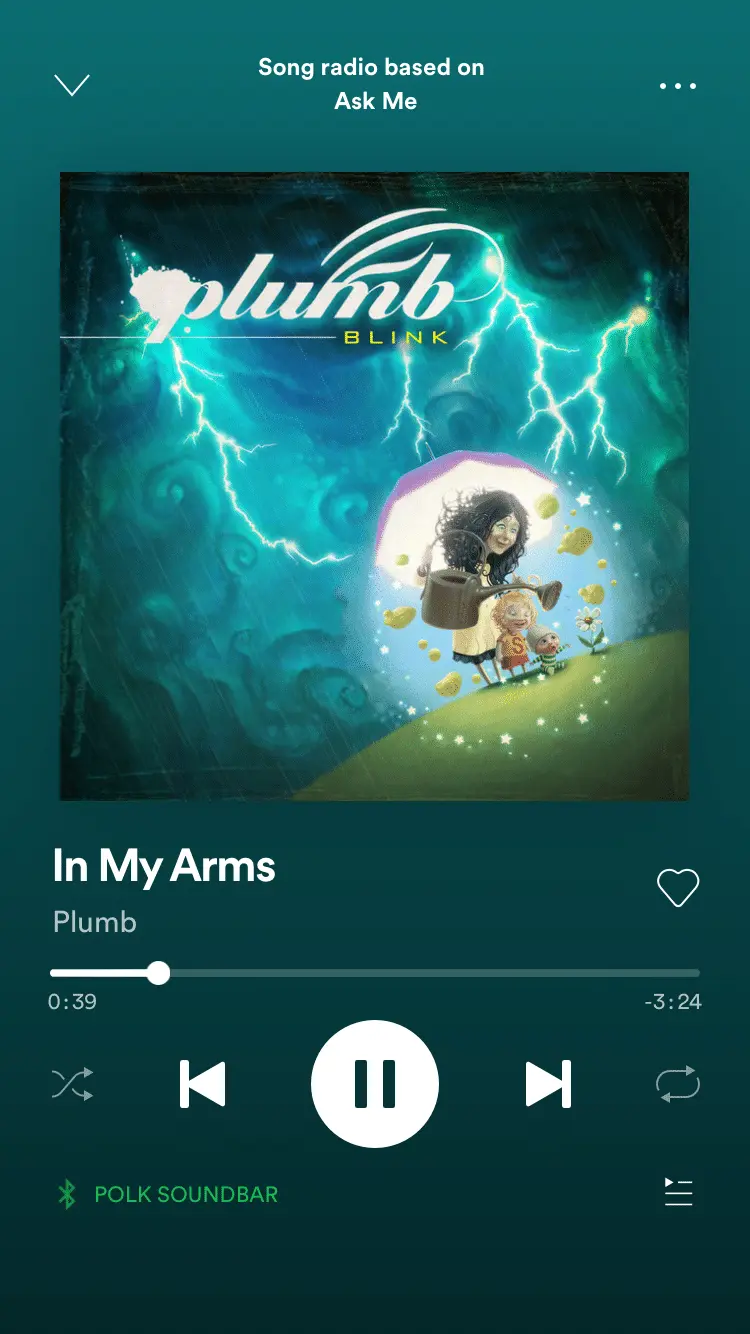Viewport: 750px width, 1334px height.
Task: Like the song In My Arms
Action: [x=677, y=887]
